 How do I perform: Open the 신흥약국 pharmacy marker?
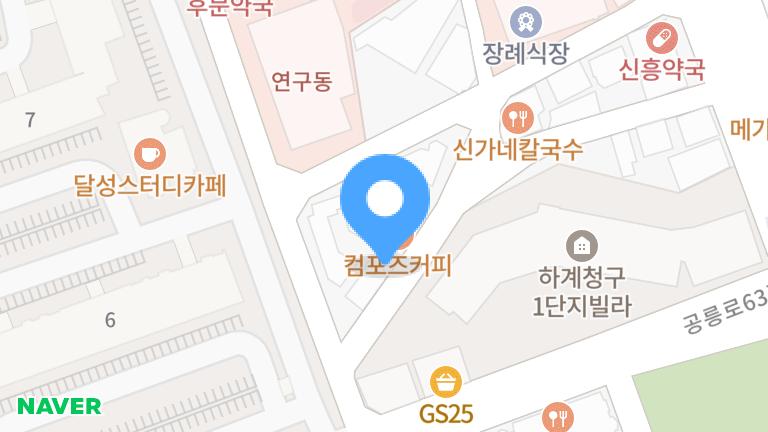click(x=661, y=39)
